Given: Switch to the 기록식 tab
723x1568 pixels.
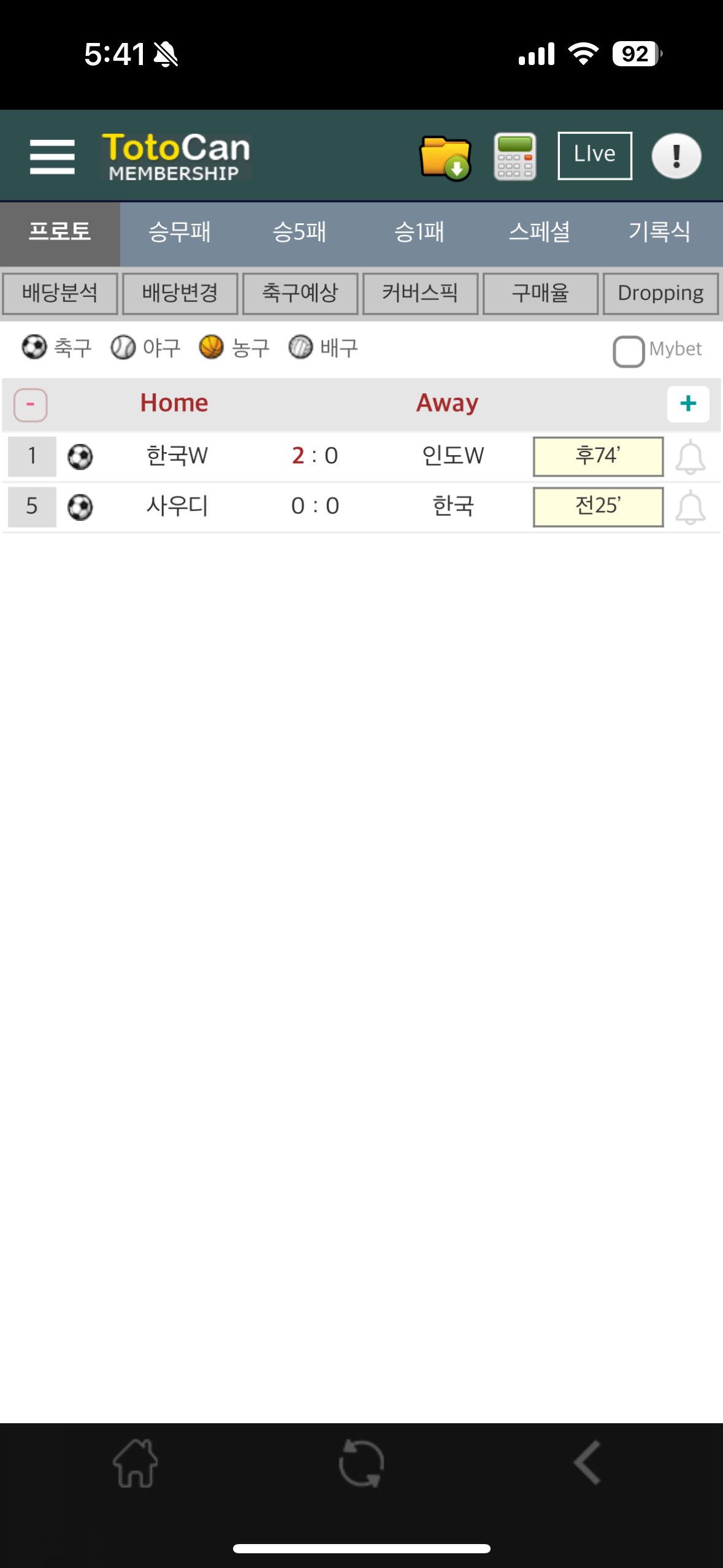Looking at the screenshot, I should 659,233.
